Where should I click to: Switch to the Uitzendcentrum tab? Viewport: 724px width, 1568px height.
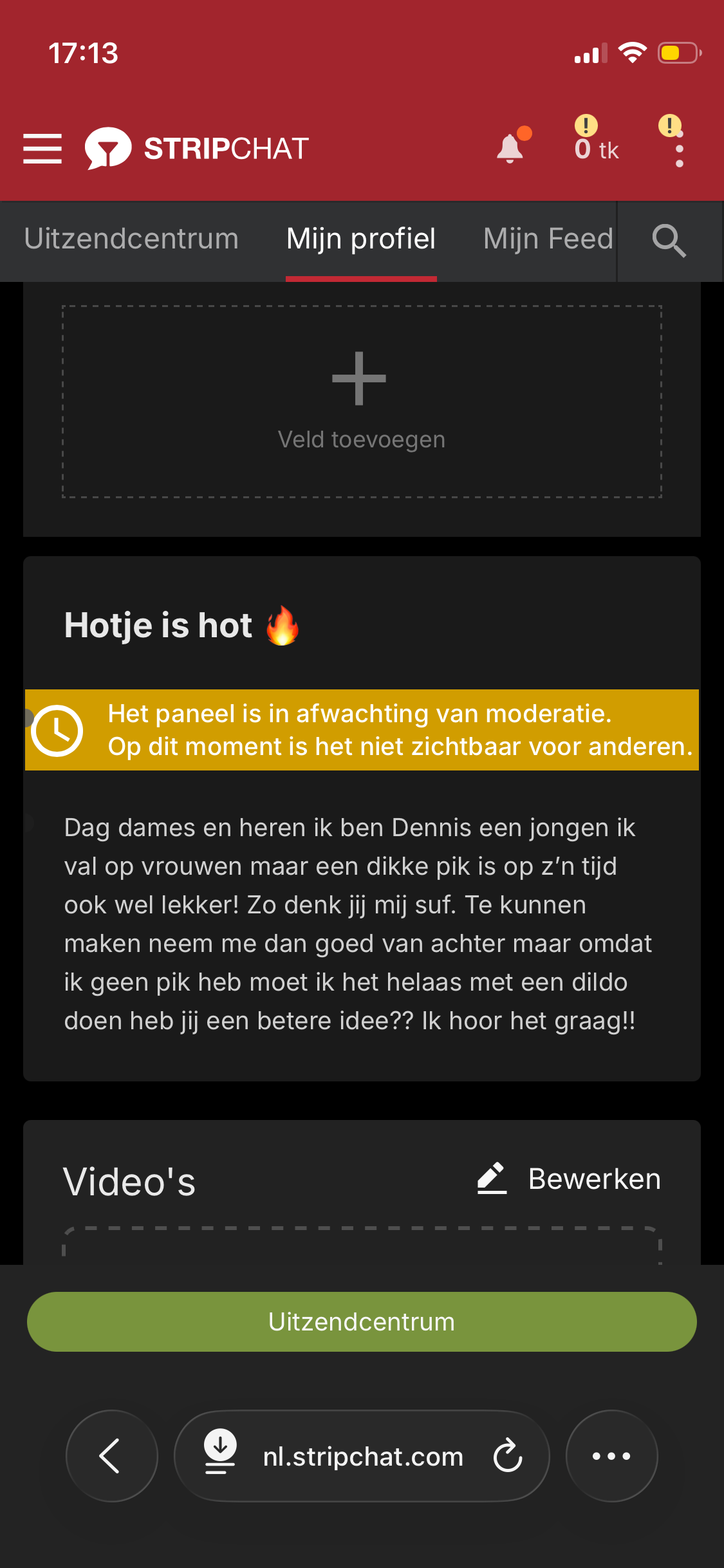(x=131, y=239)
